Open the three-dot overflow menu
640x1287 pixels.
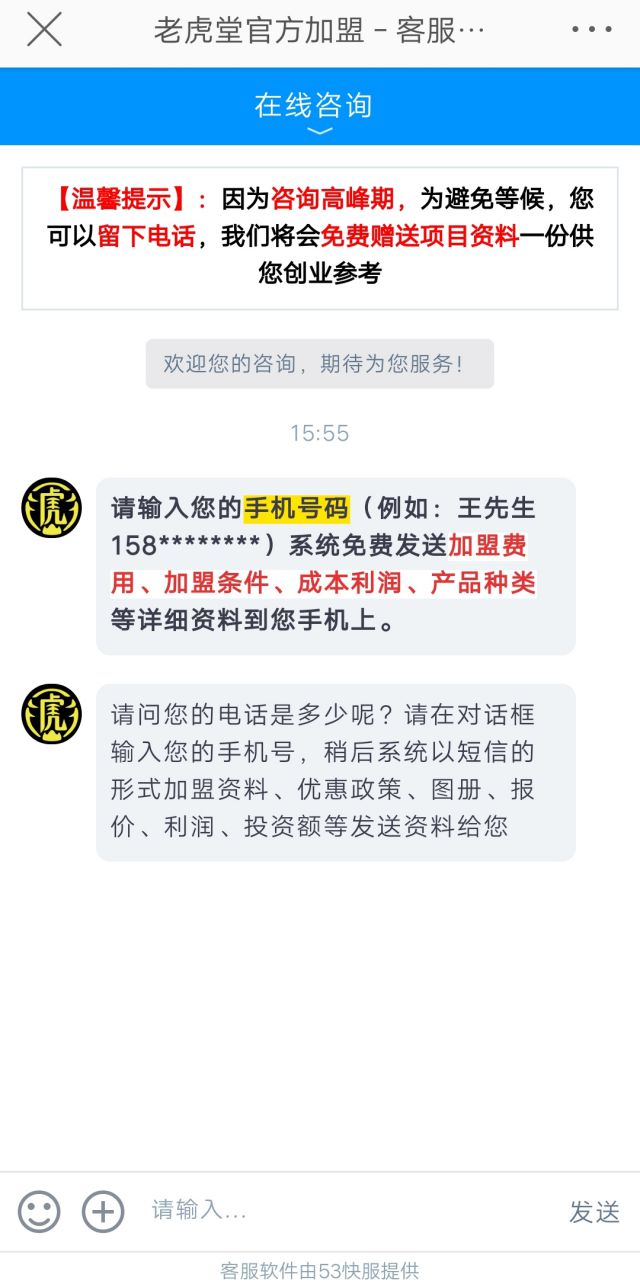(591, 30)
